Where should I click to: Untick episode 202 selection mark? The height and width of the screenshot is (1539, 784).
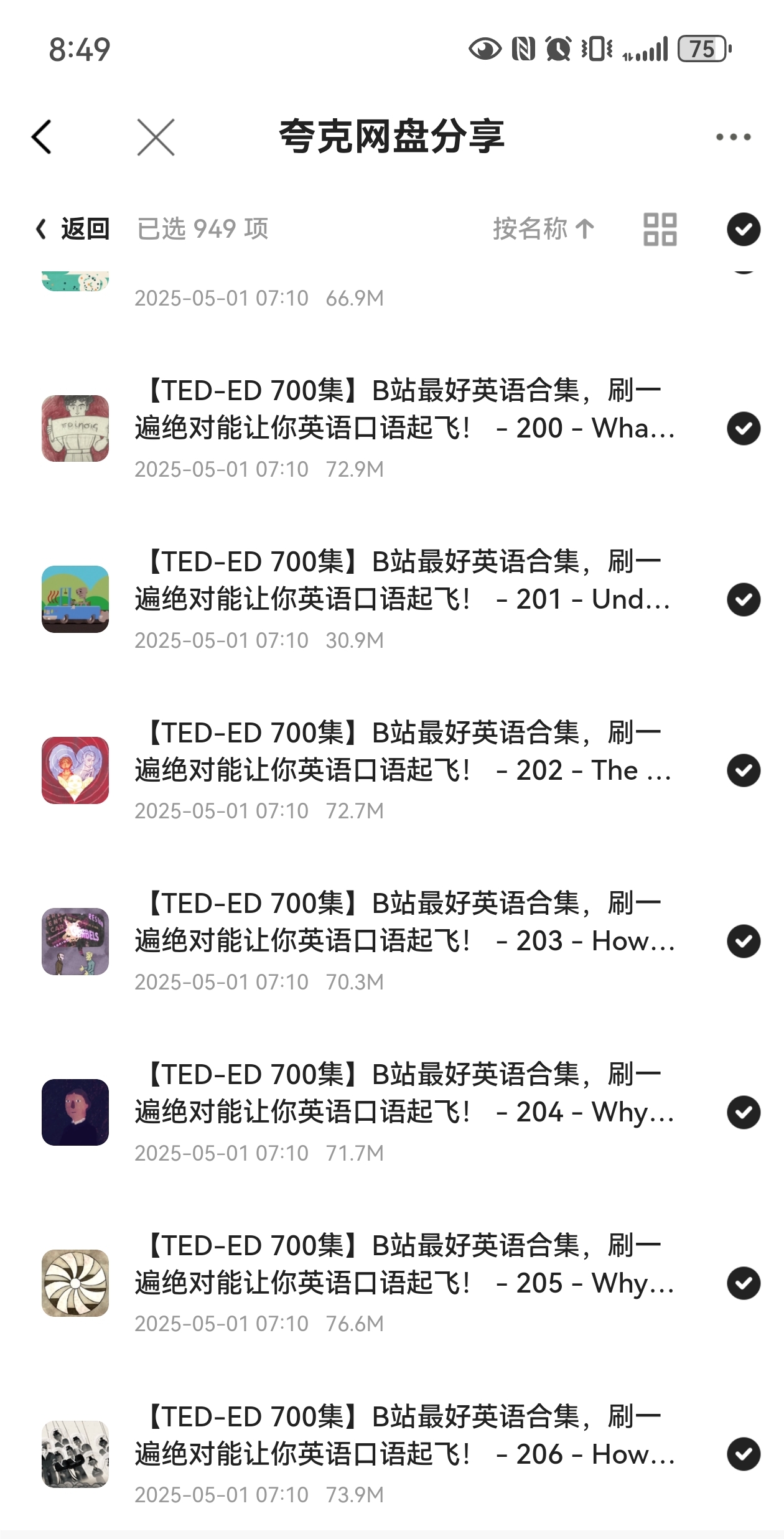[744, 770]
